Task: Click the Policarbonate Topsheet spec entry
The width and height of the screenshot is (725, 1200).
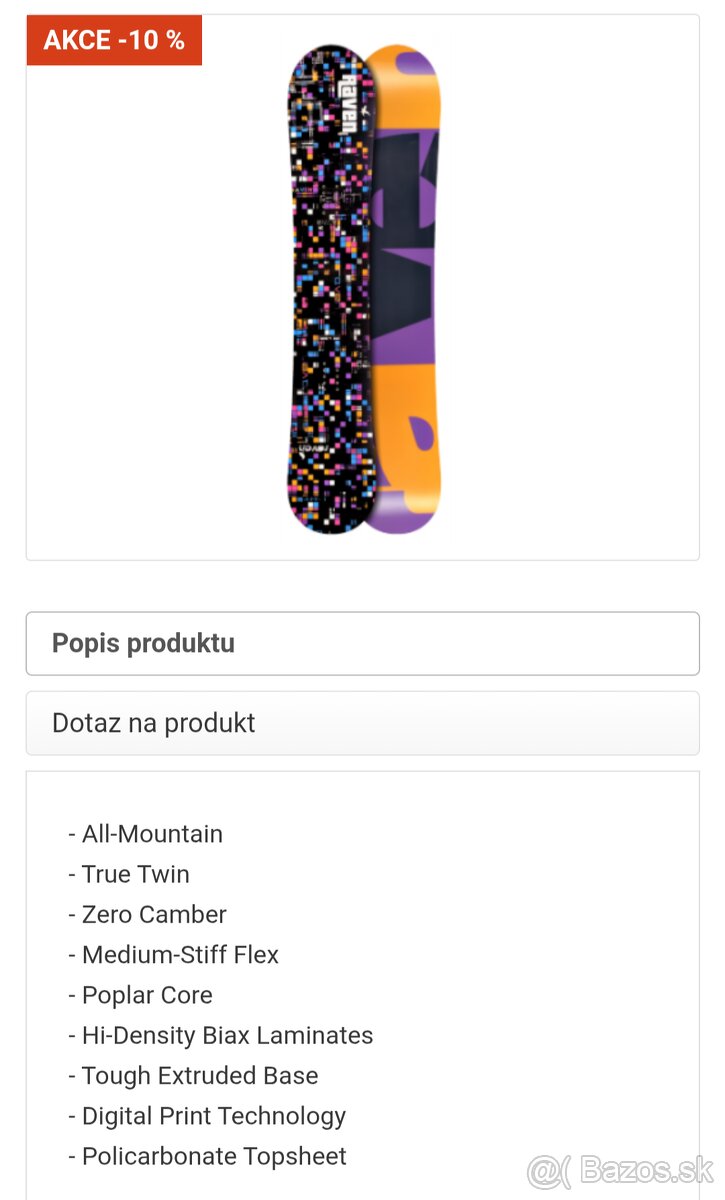Action: pyautogui.click(x=207, y=1156)
